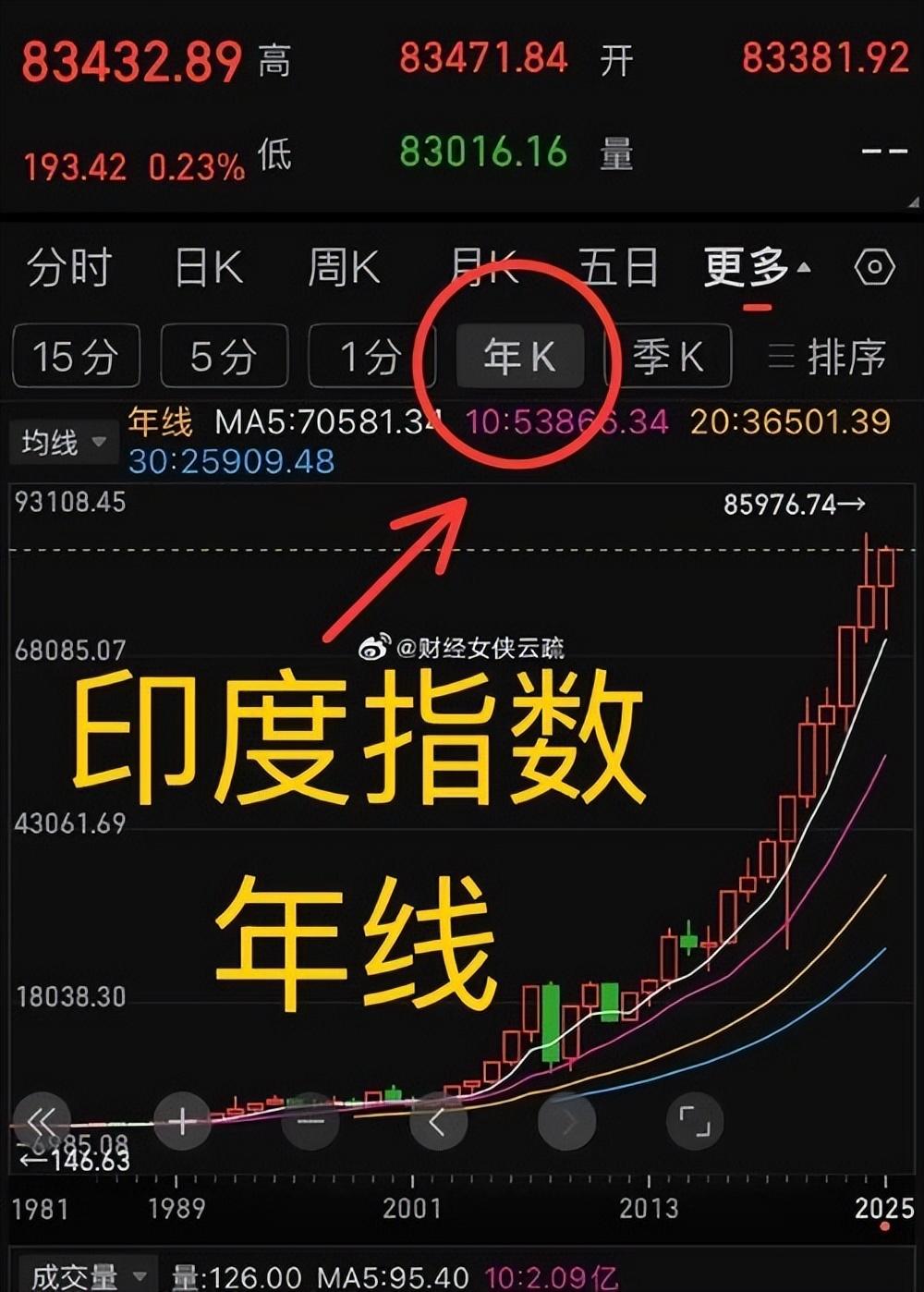924x1292 pixels.
Task: Expand the chart to full screen
Action: [695, 1122]
